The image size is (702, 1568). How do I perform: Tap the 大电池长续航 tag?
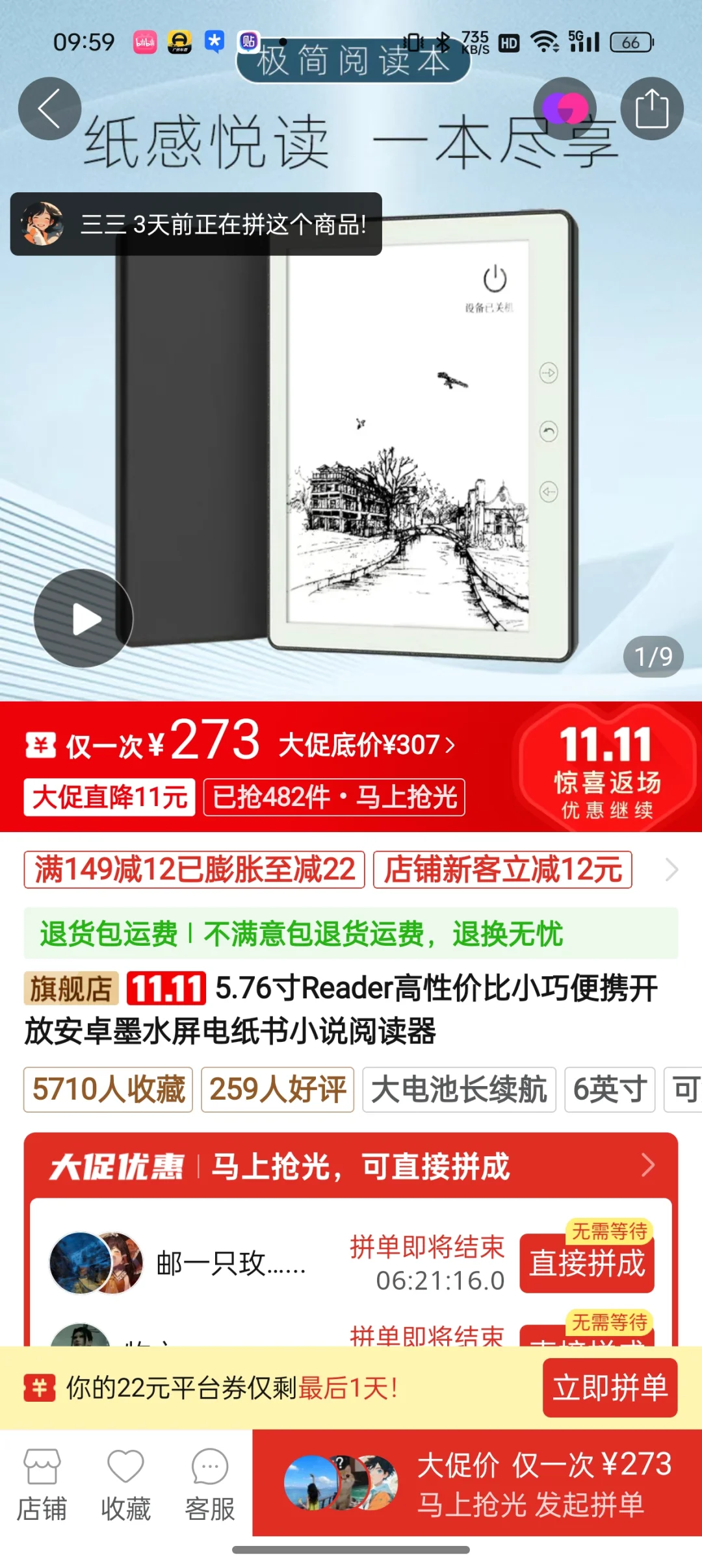(459, 1089)
